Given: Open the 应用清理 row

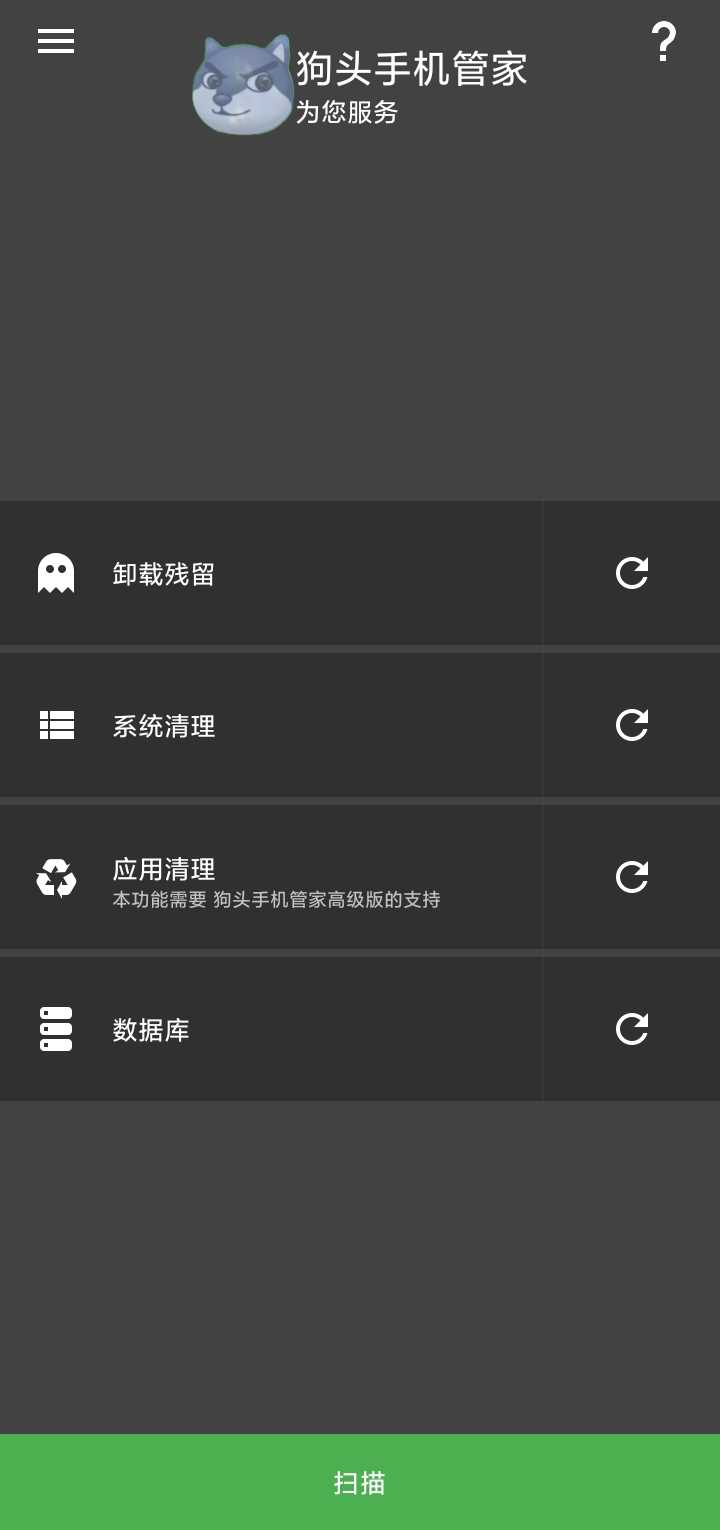Looking at the screenshot, I should [271, 877].
